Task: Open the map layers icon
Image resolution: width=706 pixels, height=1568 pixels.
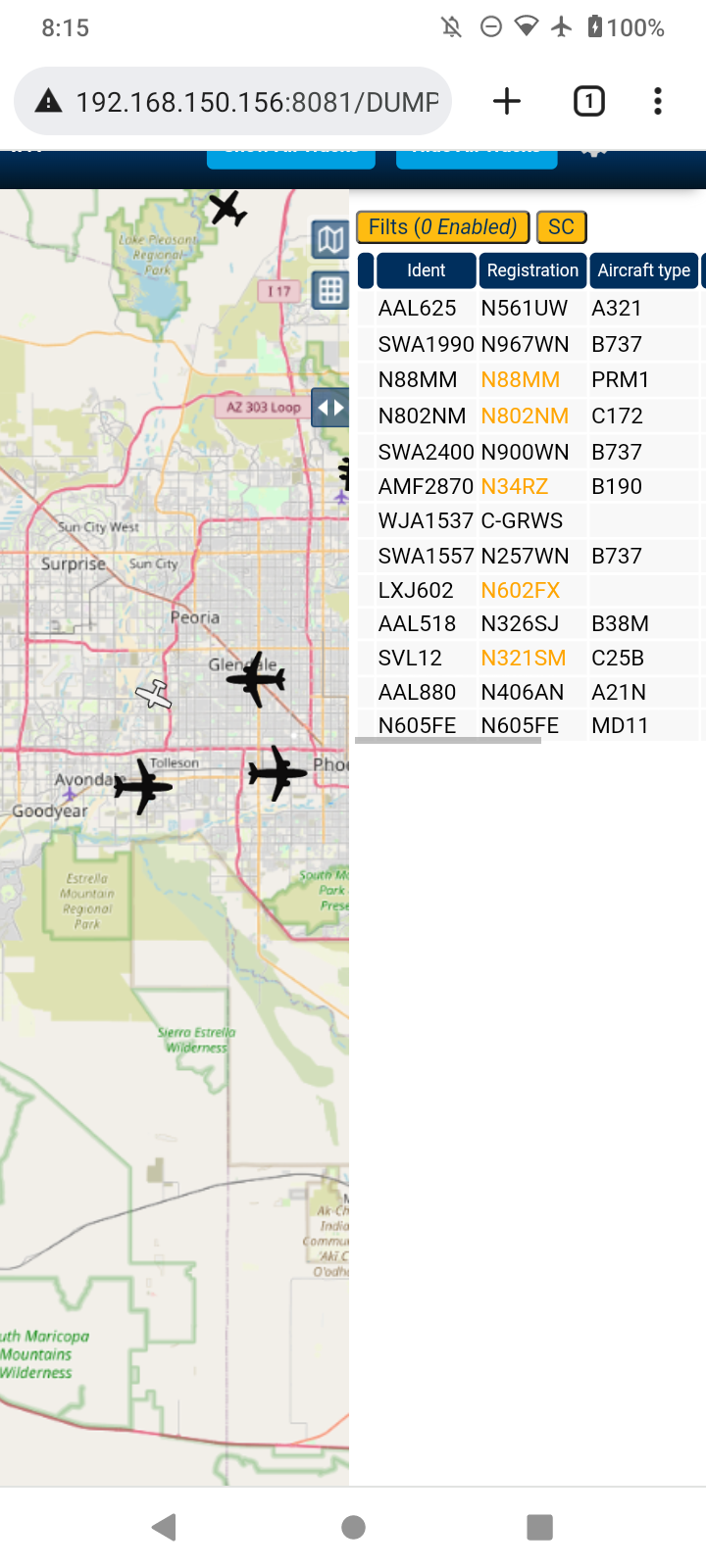Action: tap(330, 239)
